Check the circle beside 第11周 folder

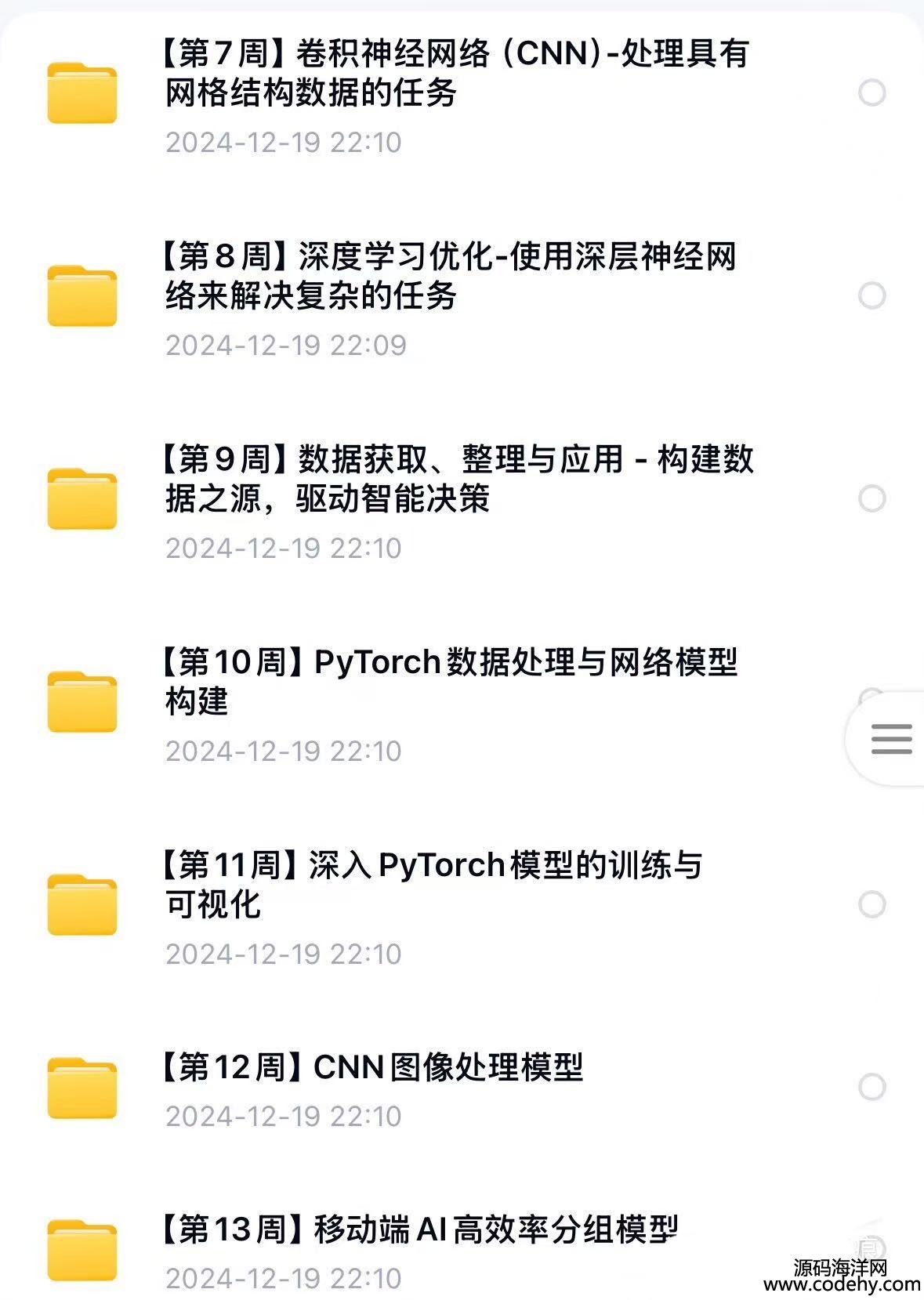pyautogui.click(x=871, y=904)
